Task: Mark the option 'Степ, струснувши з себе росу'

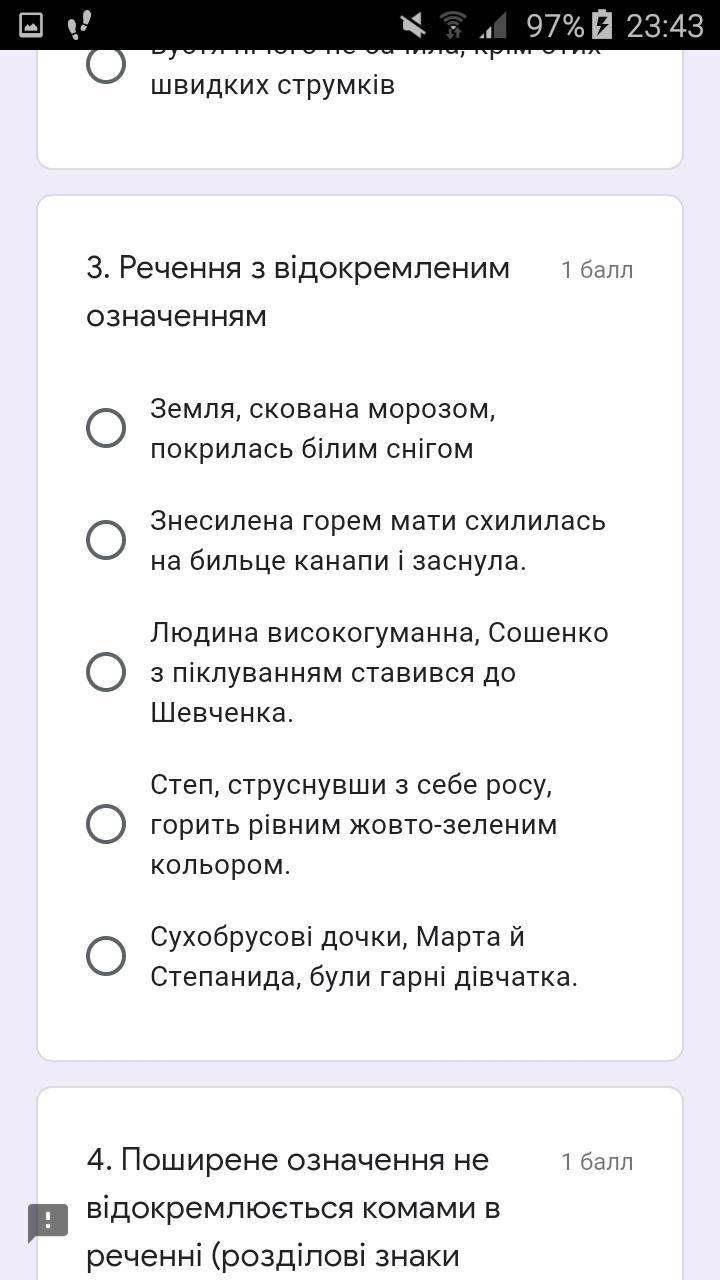Action: (x=106, y=824)
